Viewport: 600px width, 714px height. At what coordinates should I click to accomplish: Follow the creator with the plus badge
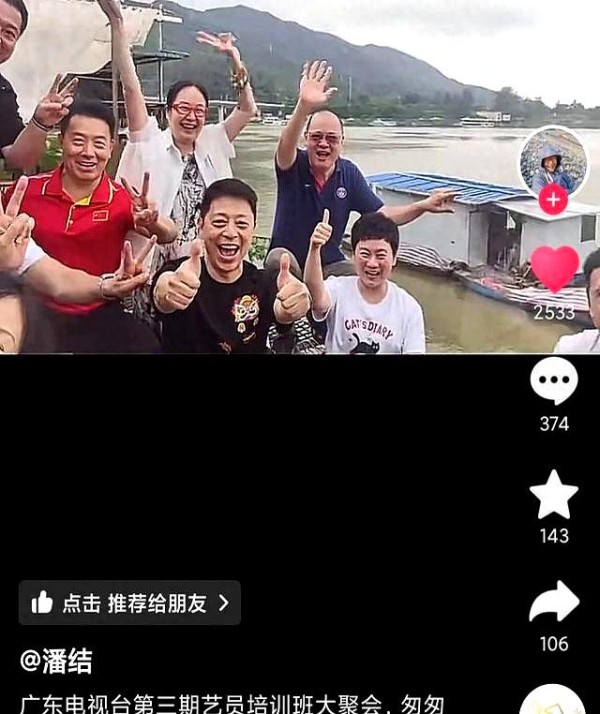(553, 200)
